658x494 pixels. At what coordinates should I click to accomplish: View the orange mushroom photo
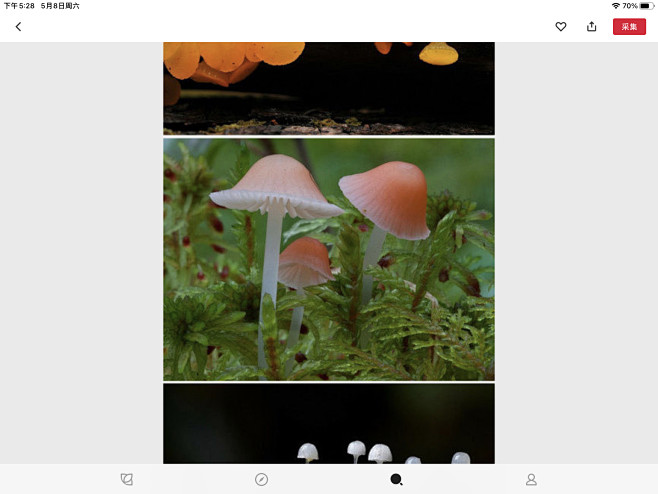tap(328, 88)
